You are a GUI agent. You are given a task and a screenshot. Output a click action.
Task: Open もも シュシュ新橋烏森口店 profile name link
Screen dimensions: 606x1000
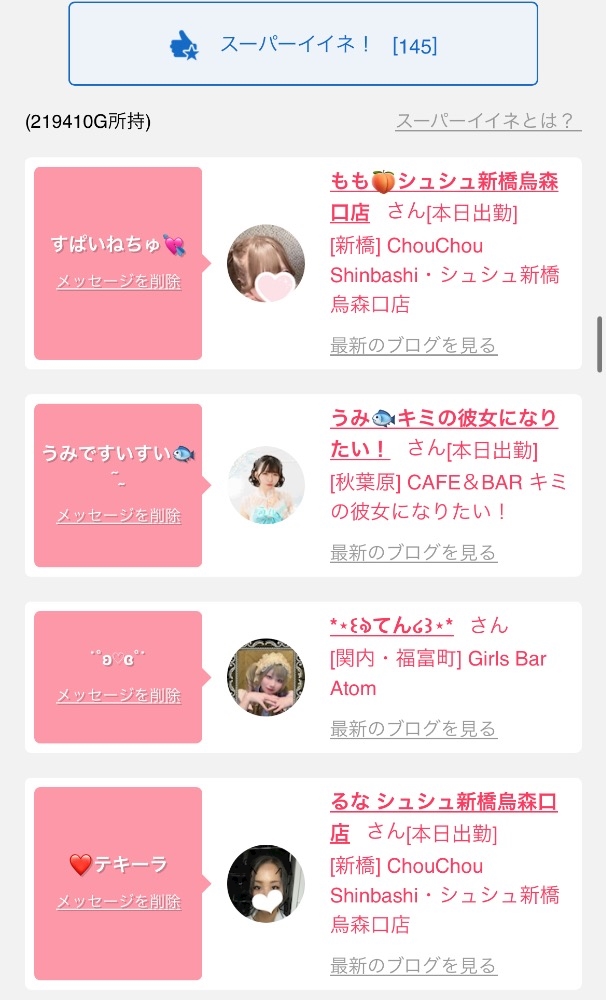444,196
